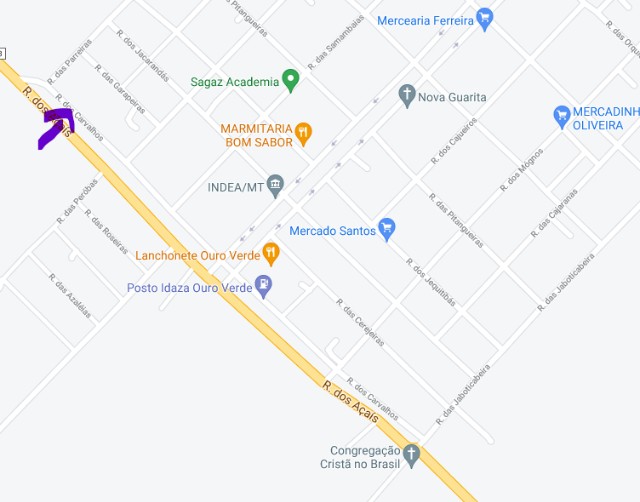The image size is (640, 502).
Task: Tap the INDEA/MT government building marker
Action: 275,185
